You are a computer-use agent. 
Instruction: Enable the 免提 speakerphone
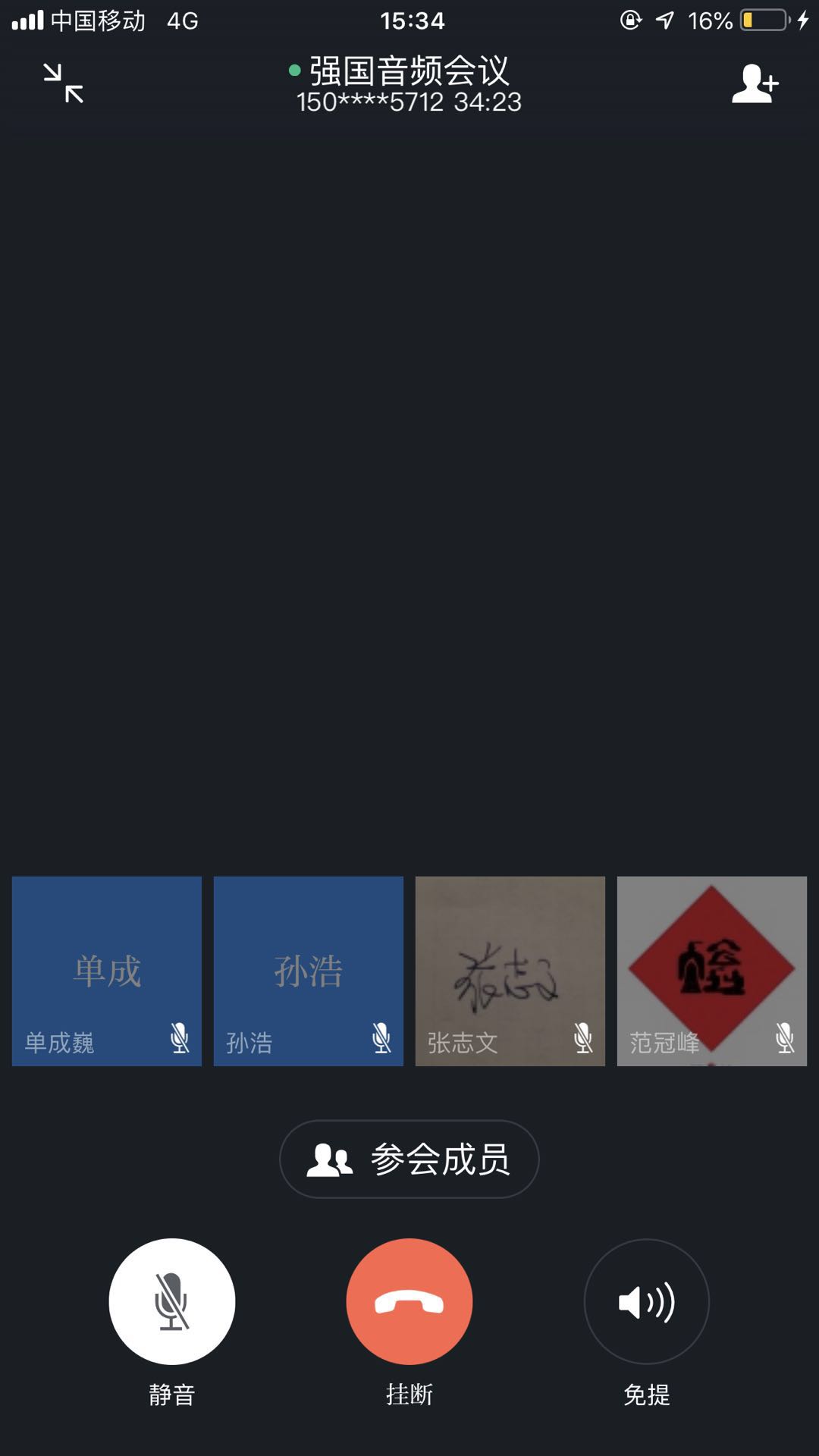pos(646,1301)
